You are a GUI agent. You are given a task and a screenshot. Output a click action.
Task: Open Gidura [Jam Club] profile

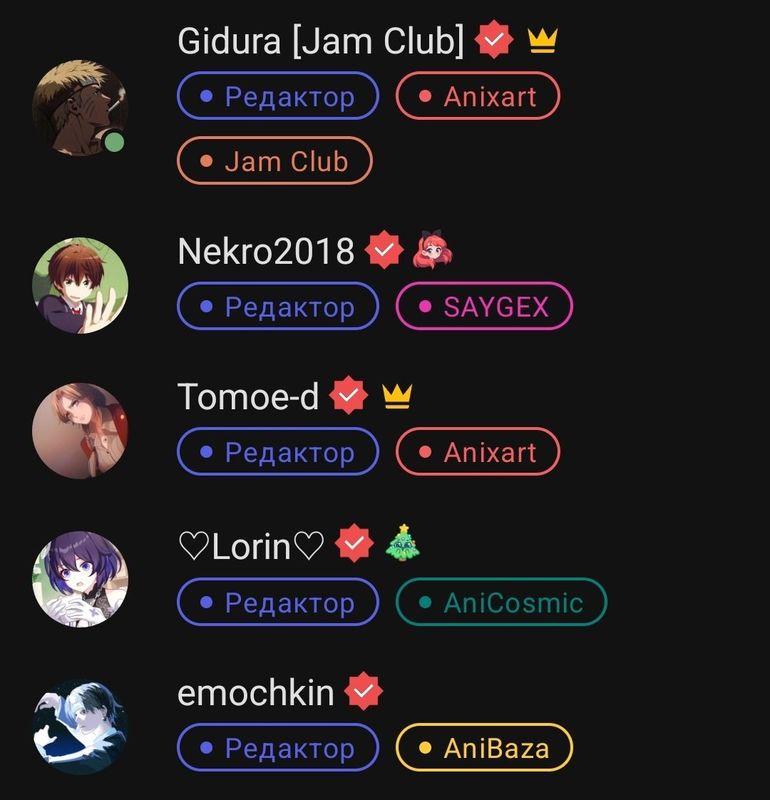coord(320,41)
